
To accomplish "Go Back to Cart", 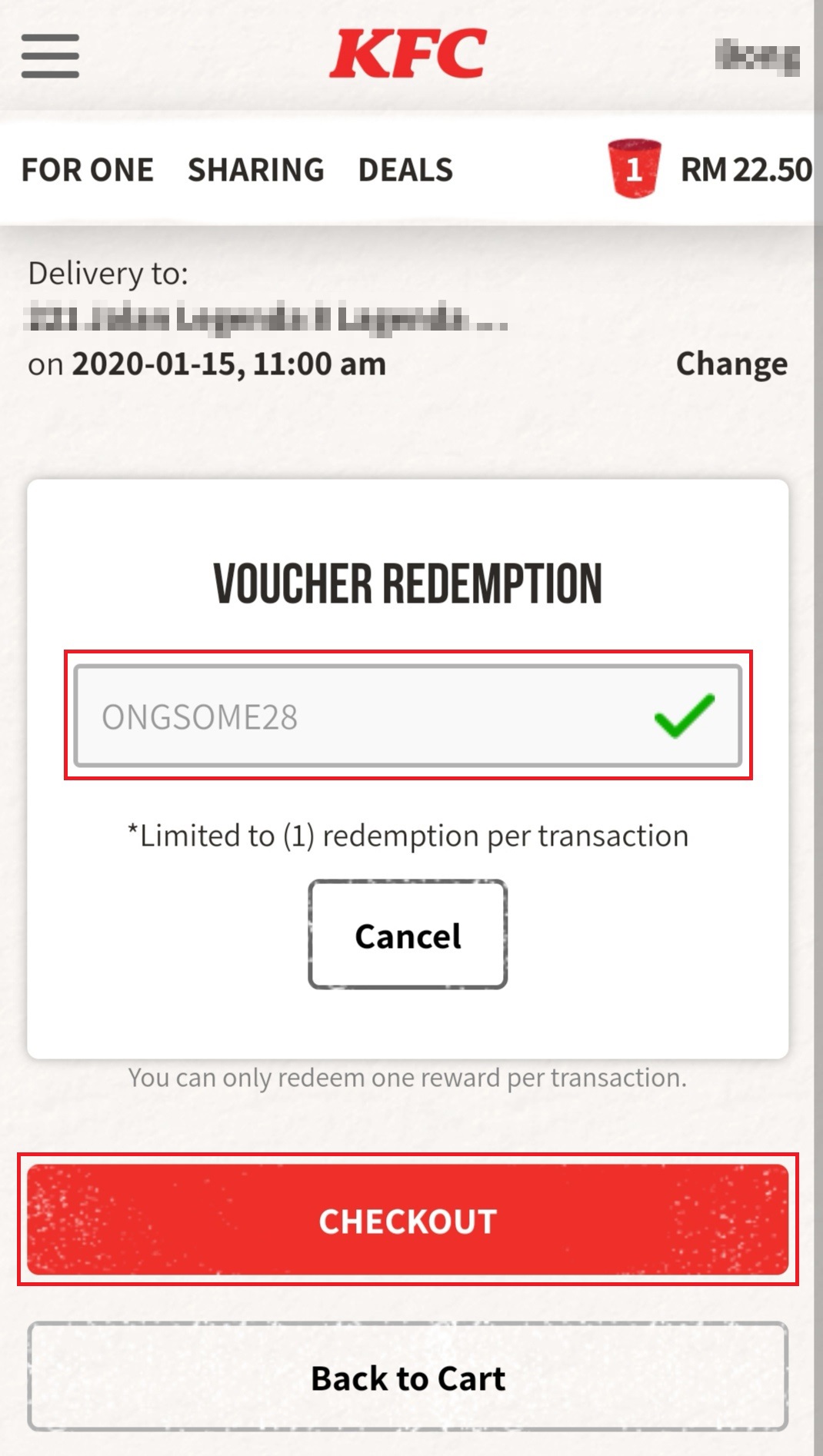I will [408, 1378].
